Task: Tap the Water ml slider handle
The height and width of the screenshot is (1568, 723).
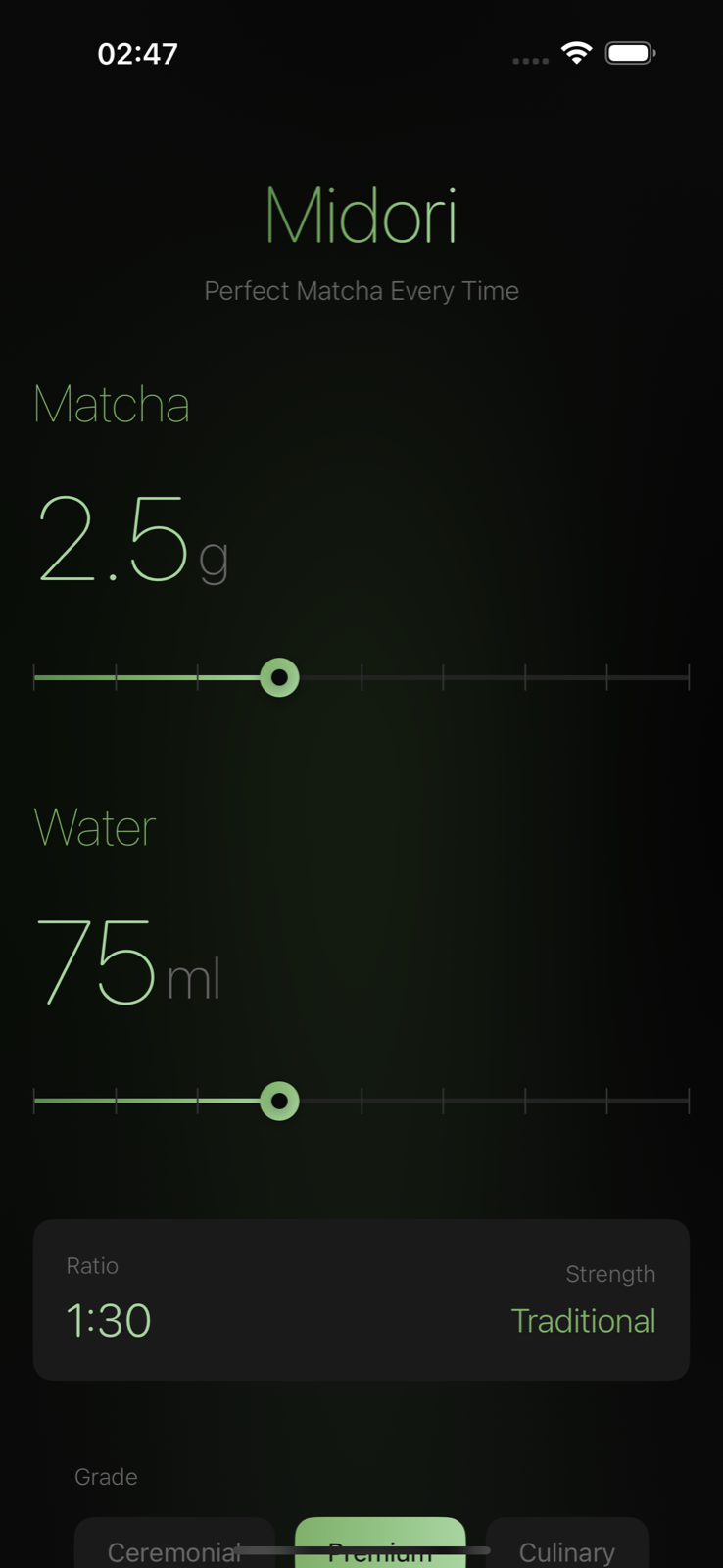Action: coord(279,1101)
